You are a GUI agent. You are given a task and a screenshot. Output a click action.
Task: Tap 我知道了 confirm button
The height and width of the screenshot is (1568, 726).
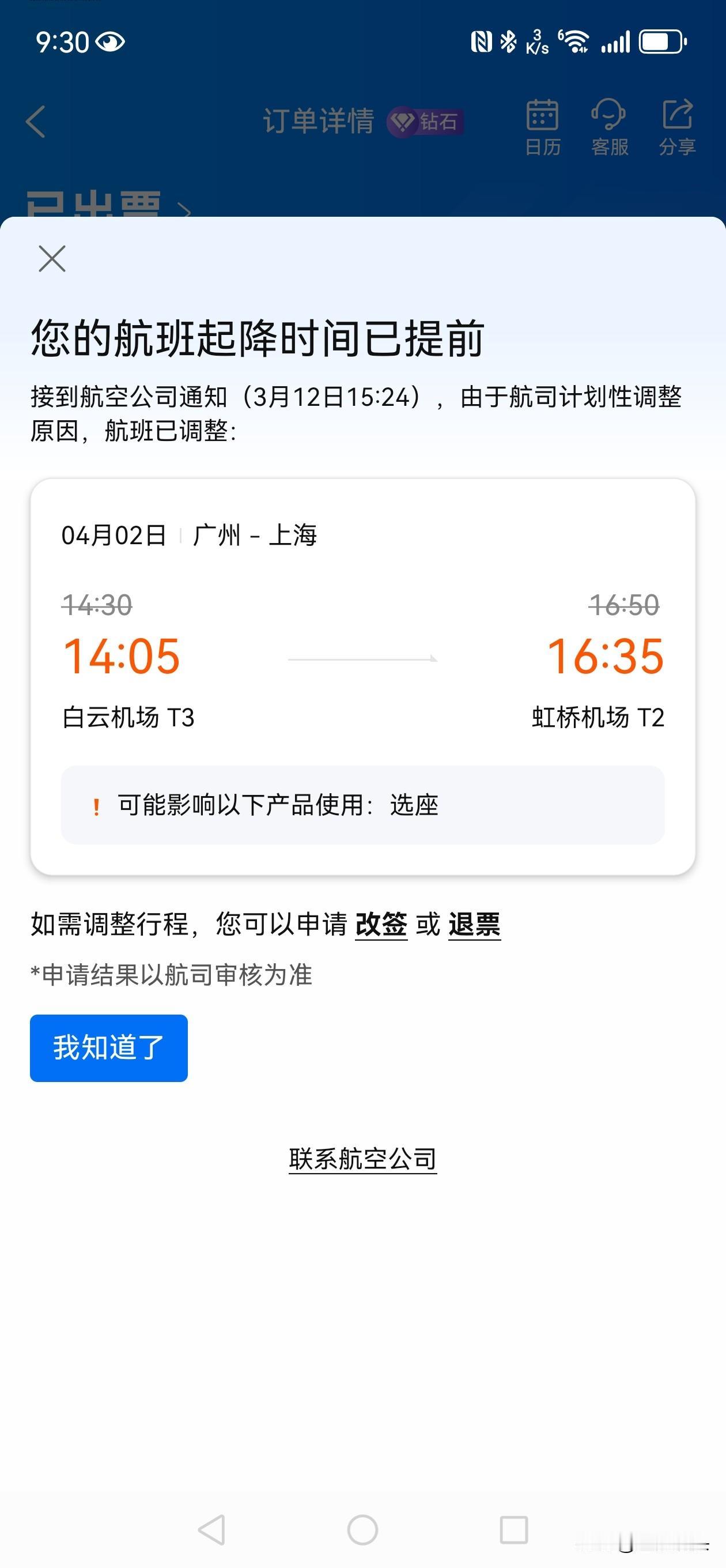tap(108, 1047)
